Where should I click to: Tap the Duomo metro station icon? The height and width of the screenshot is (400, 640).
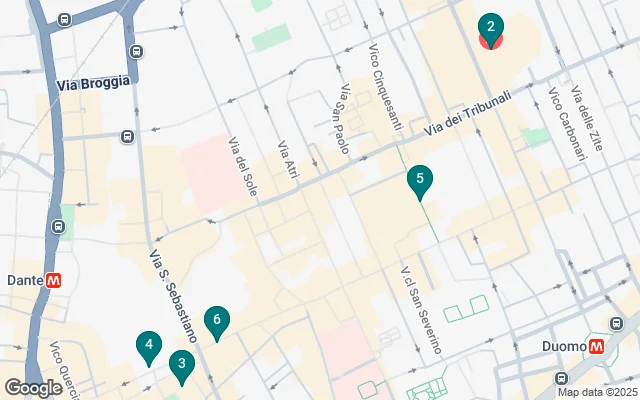click(597, 346)
